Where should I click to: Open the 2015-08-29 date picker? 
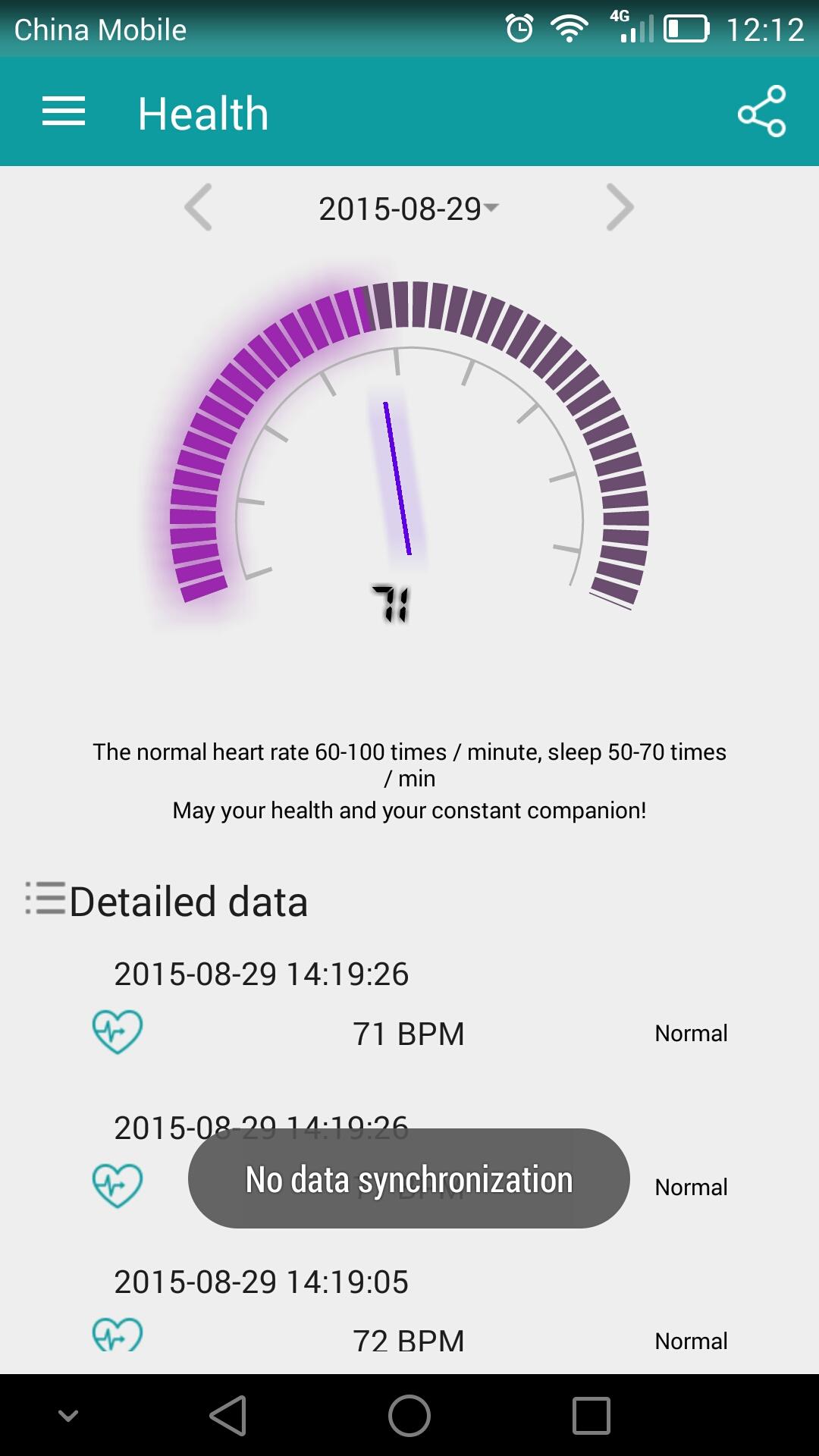click(x=408, y=209)
